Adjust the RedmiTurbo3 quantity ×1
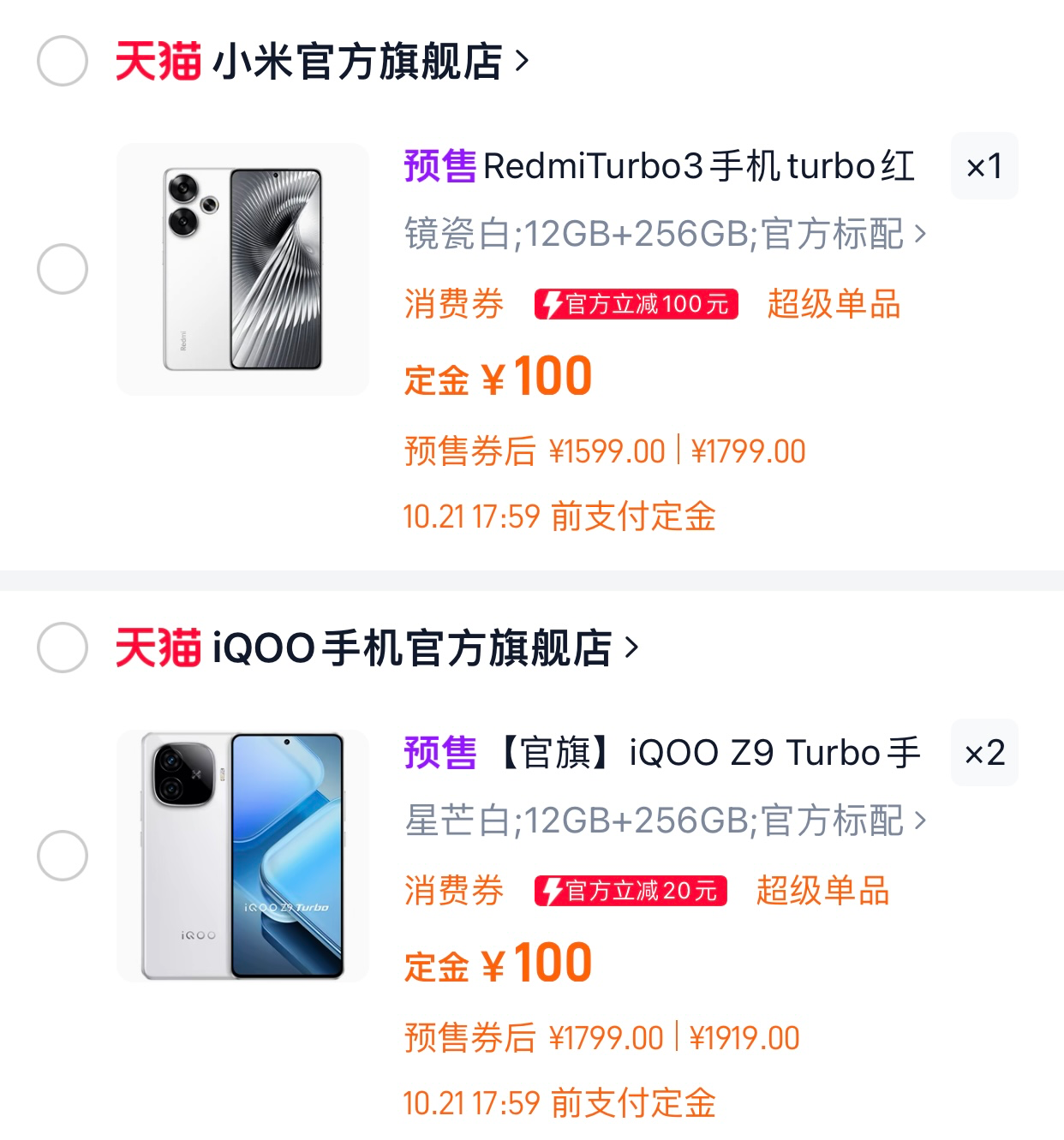The height and width of the screenshot is (1140, 1064). tap(984, 166)
